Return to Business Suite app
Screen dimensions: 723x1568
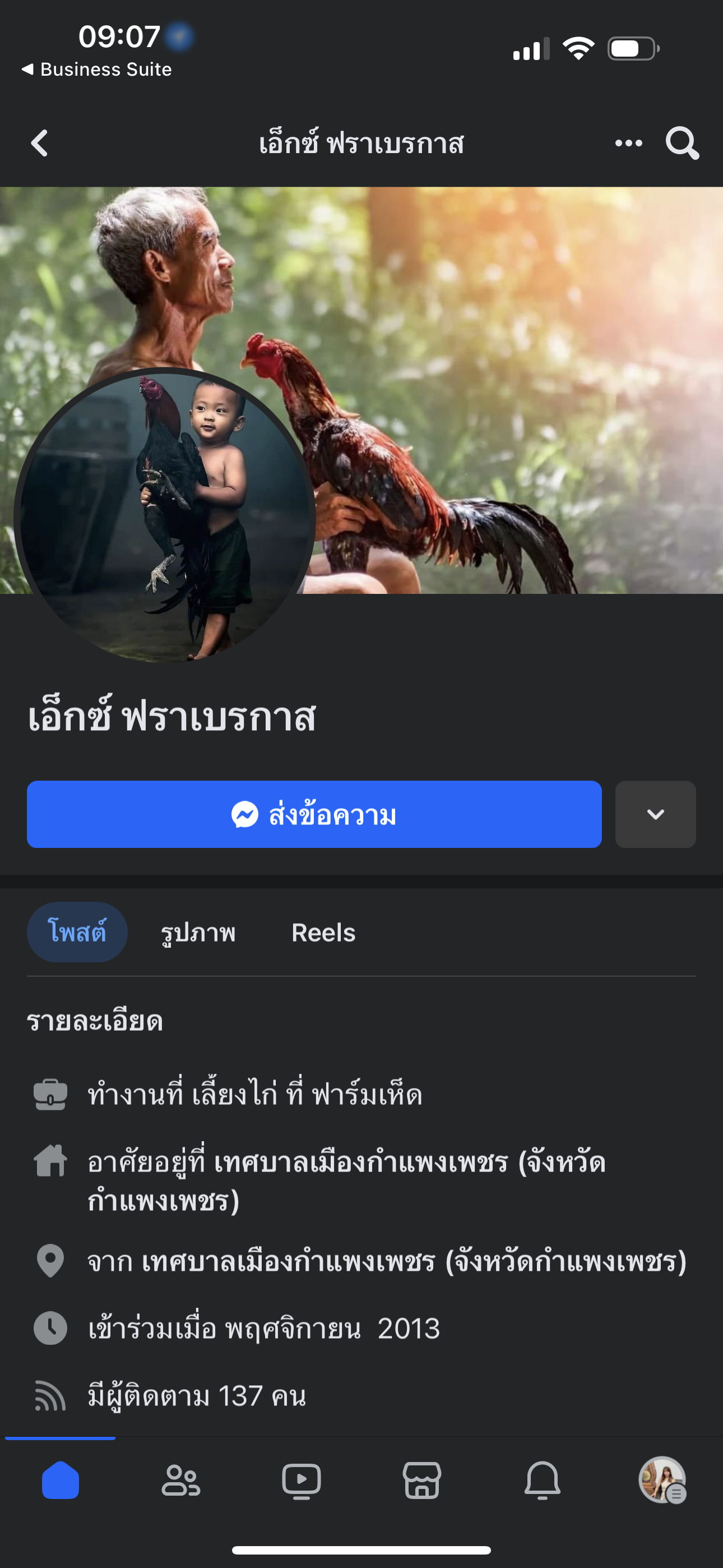[98, 70]
